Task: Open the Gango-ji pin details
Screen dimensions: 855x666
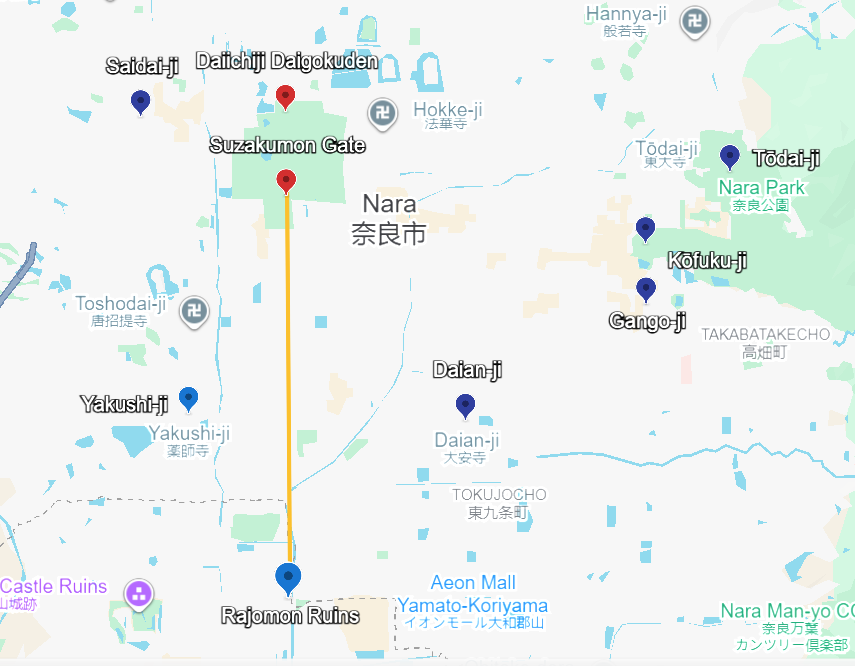Action: (x=646, y=289)
